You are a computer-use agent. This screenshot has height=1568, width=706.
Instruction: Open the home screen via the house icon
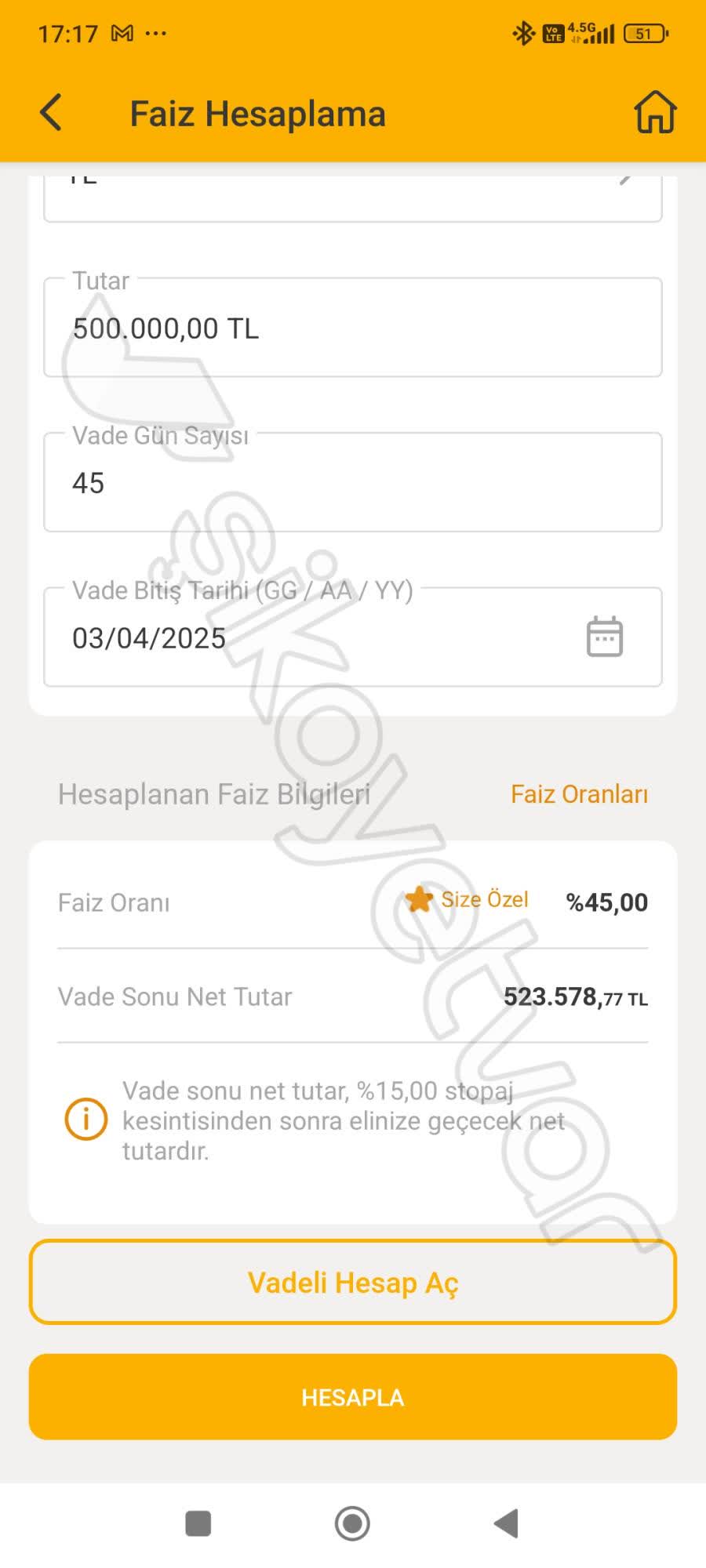point(656,112)
